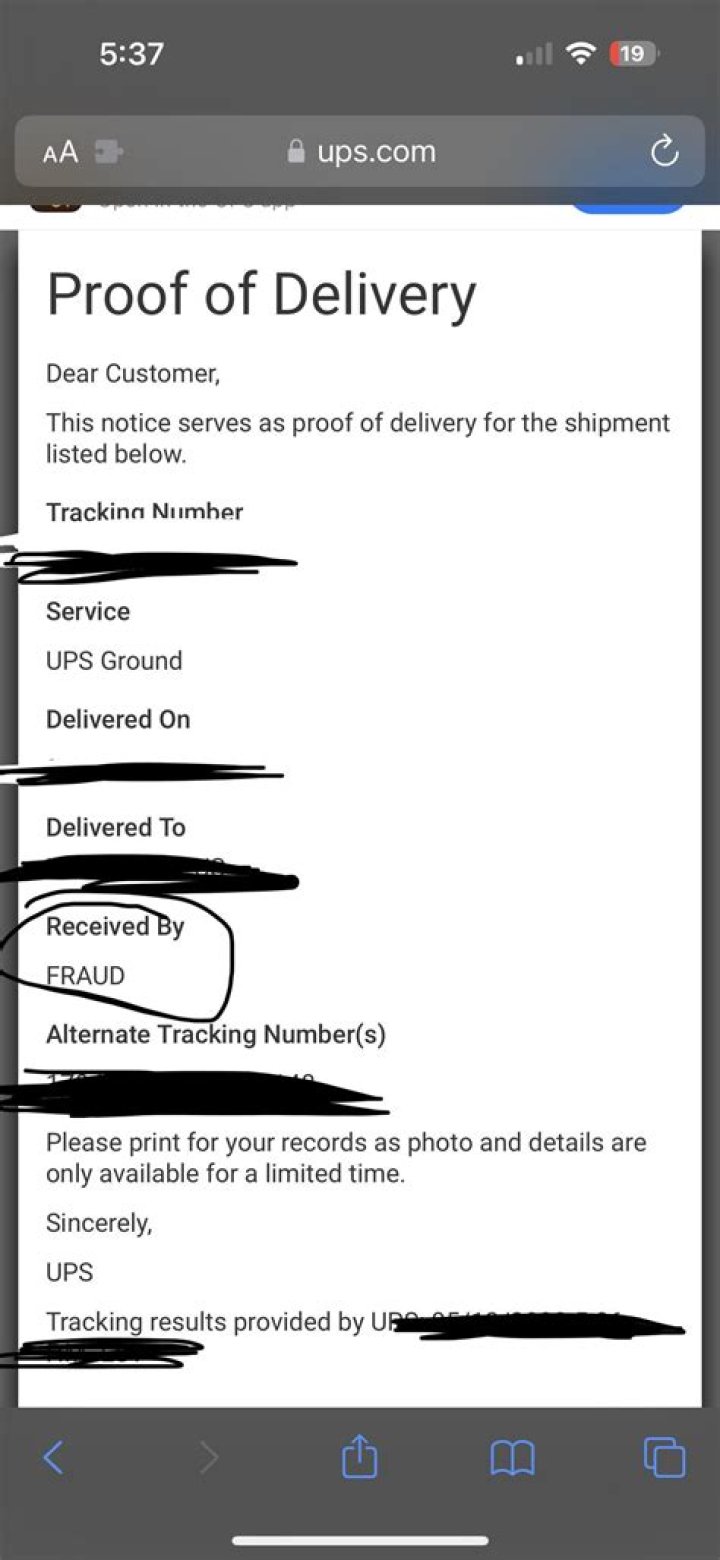Open the AA page settings menu
The width and height of the screenshot is (720, 1560).
point(60,152)
